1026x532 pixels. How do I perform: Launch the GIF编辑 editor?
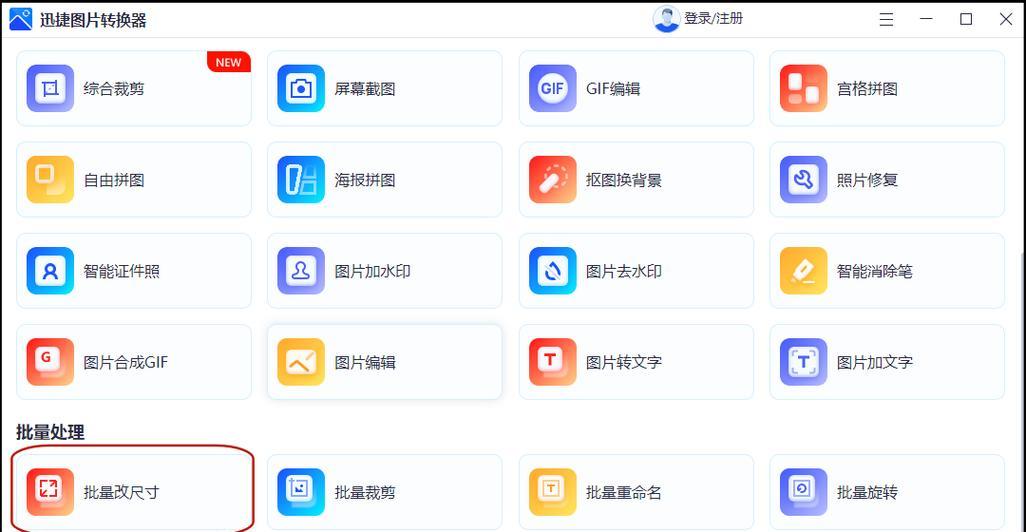tap(635, 89)
